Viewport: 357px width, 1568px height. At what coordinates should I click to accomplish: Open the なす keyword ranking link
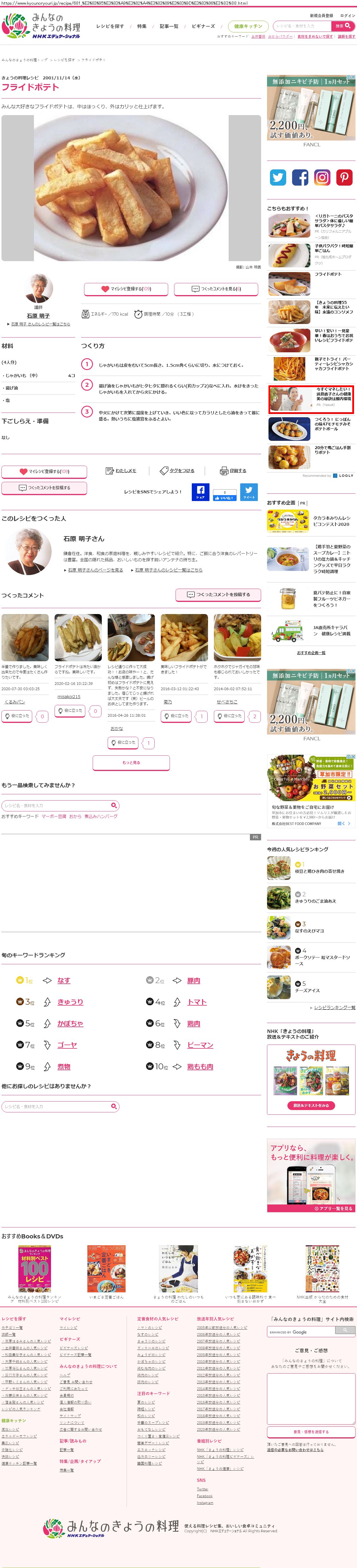[64, 980]
